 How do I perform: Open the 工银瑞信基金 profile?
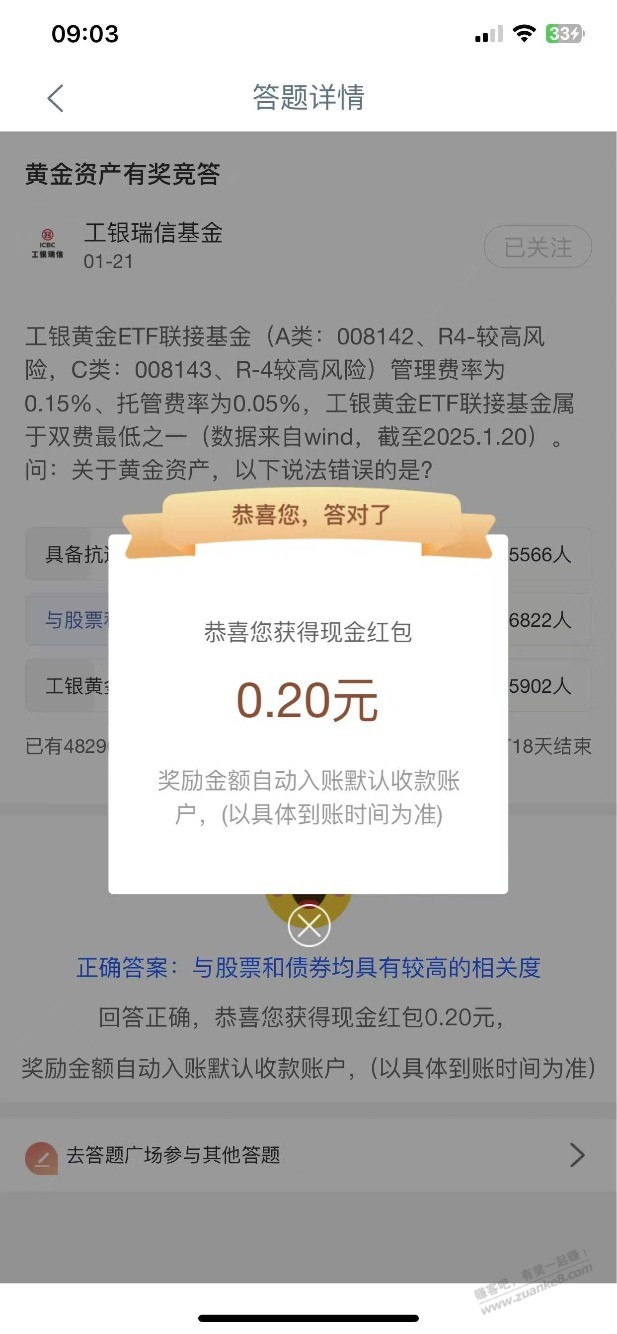point(152,234)
